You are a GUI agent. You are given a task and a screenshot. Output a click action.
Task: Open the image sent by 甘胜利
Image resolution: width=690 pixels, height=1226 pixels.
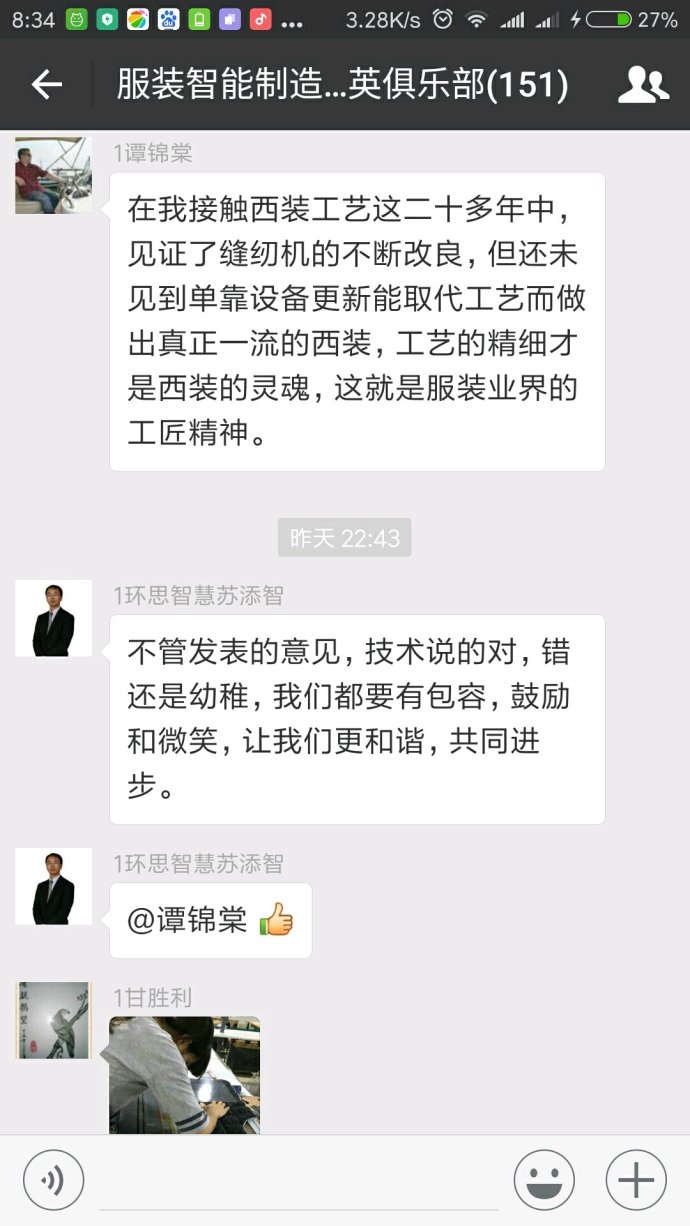(x=185, y=1075)
